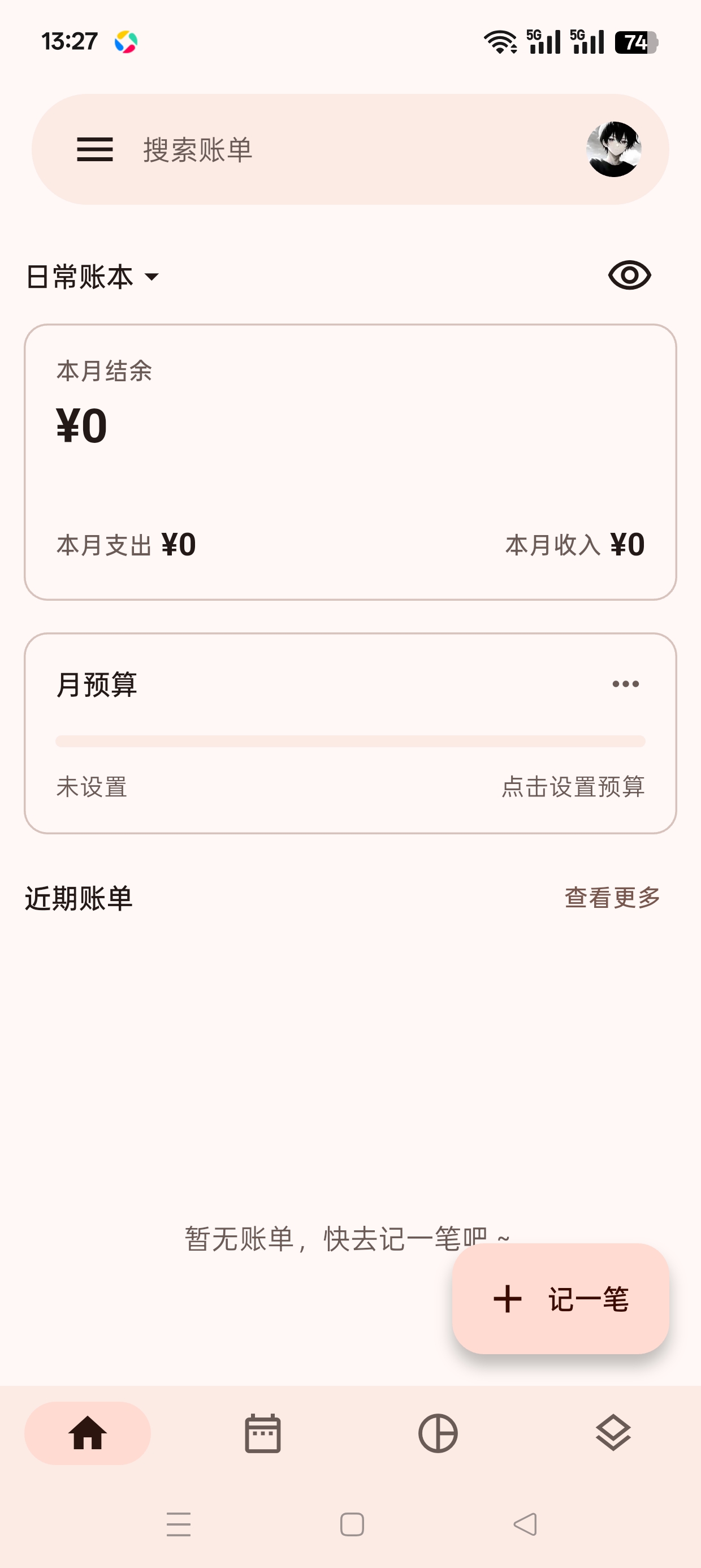
Task: Go back using the system back button
Action: (525, 1524)
